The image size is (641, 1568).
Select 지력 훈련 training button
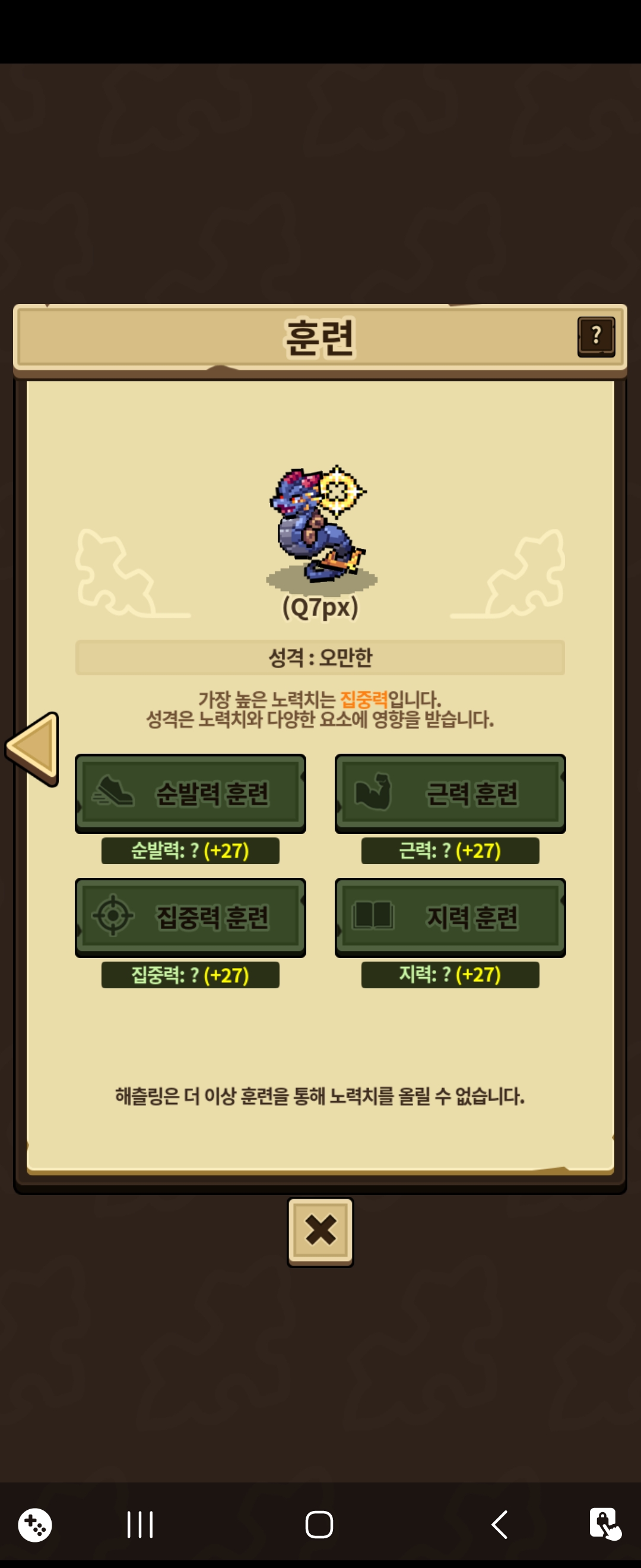click(450, 917)
